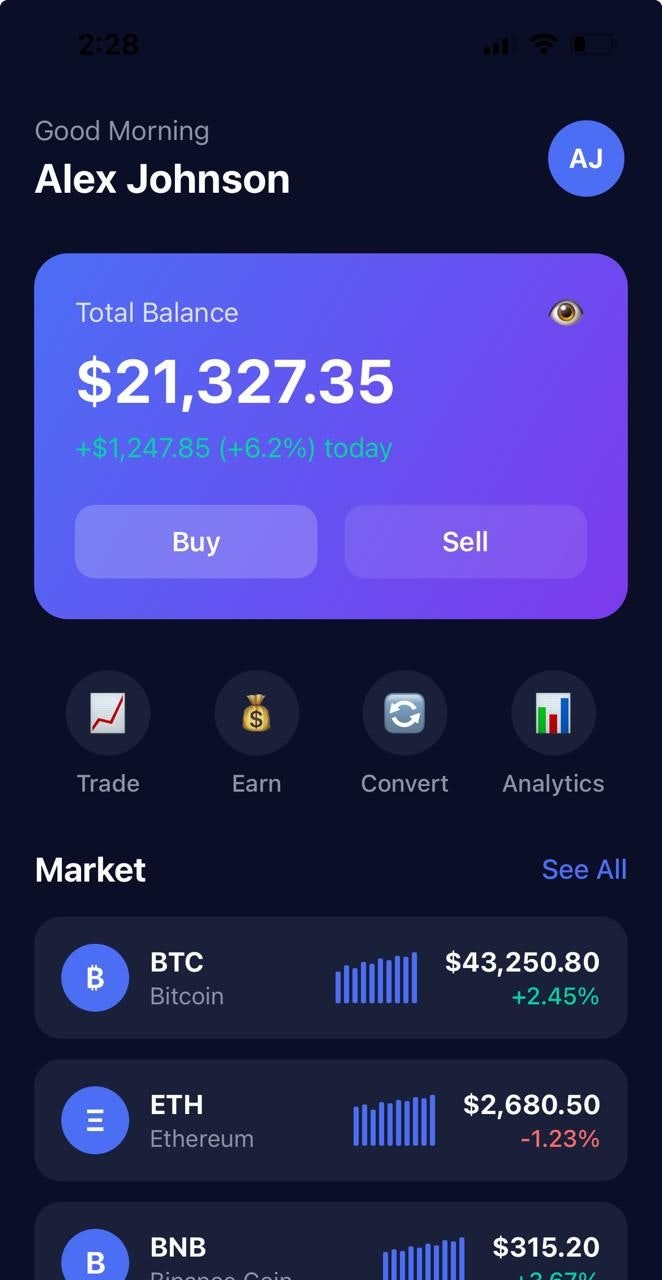Hide balance with the eye icon
Image resolution: width=662 pixels, height=1280 pixels.
coord(566,313)
